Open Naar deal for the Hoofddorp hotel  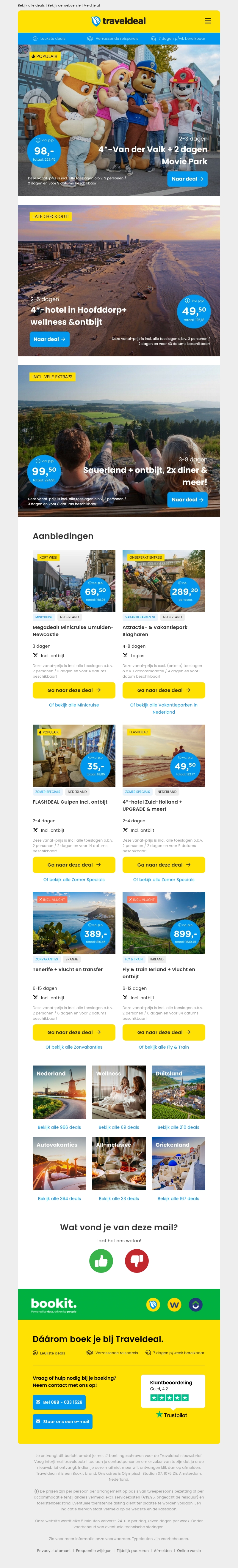point(49,339)
